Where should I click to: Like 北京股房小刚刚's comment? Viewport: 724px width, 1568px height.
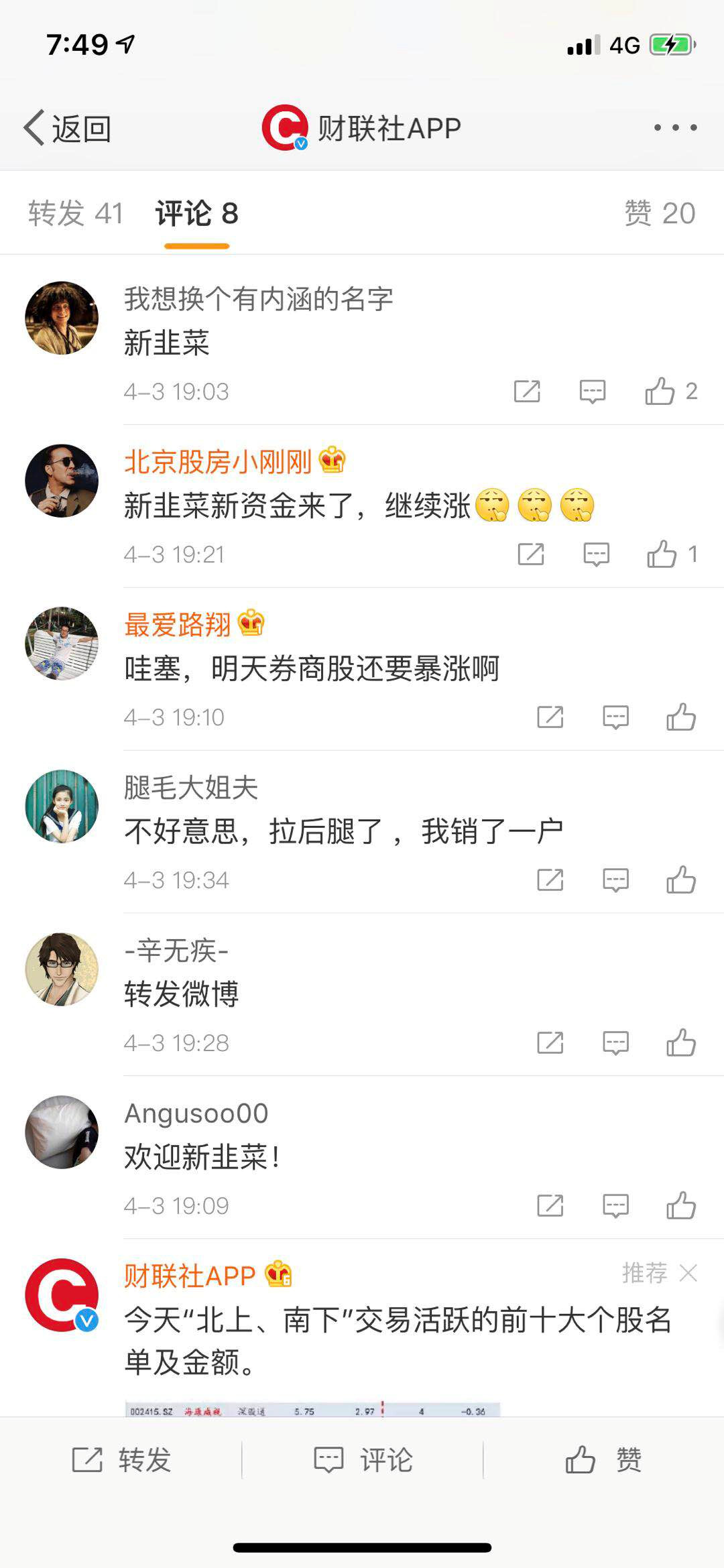pyautogui.click(x=662, y=554)
